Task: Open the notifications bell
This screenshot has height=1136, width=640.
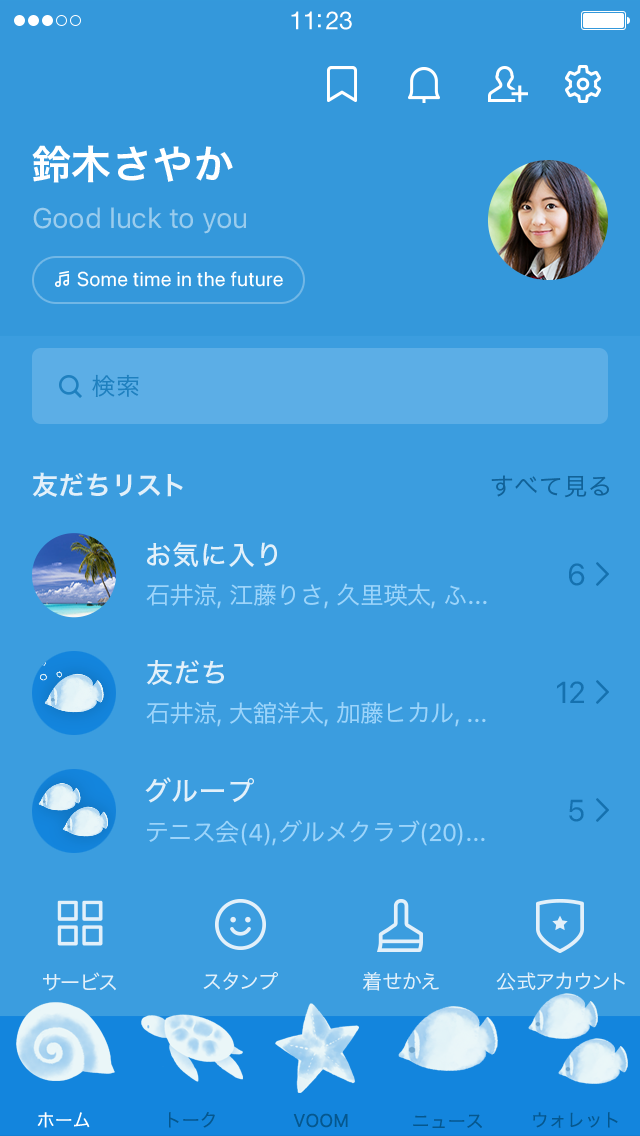Action: [x=424, y=85]
